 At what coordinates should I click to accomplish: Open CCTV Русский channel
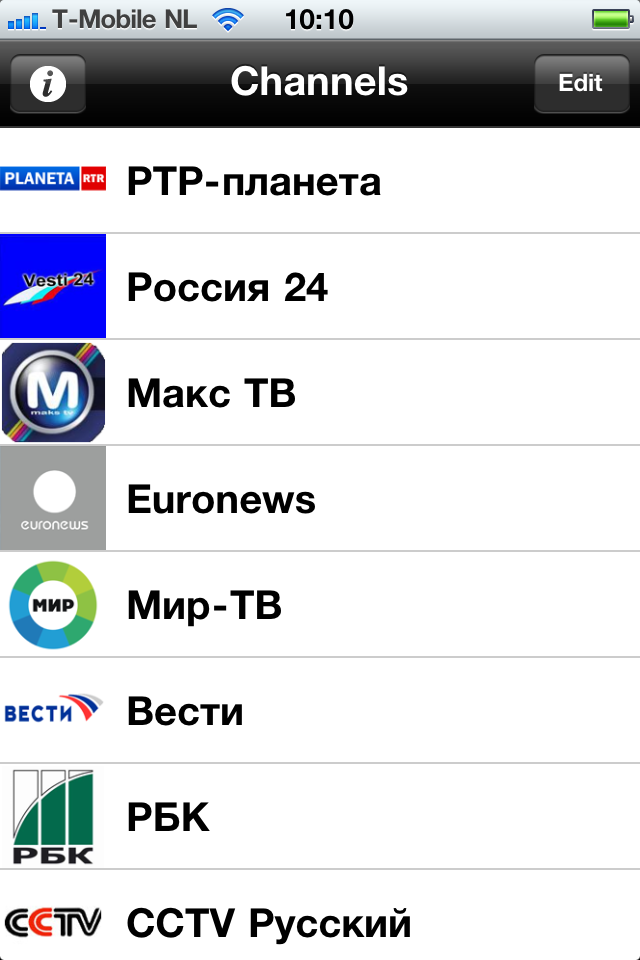pos(320,920)
